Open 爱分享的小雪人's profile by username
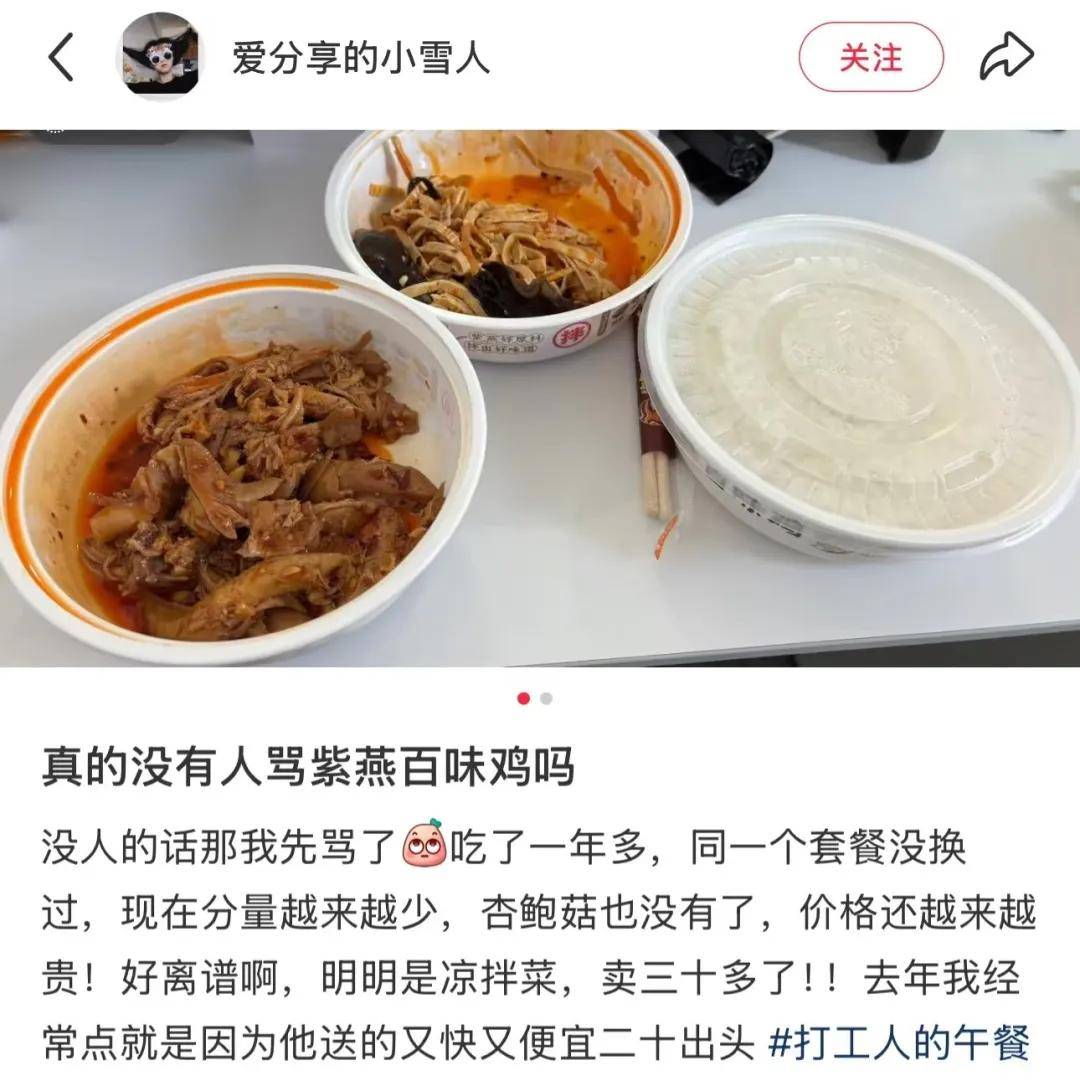 pos(361,58)
